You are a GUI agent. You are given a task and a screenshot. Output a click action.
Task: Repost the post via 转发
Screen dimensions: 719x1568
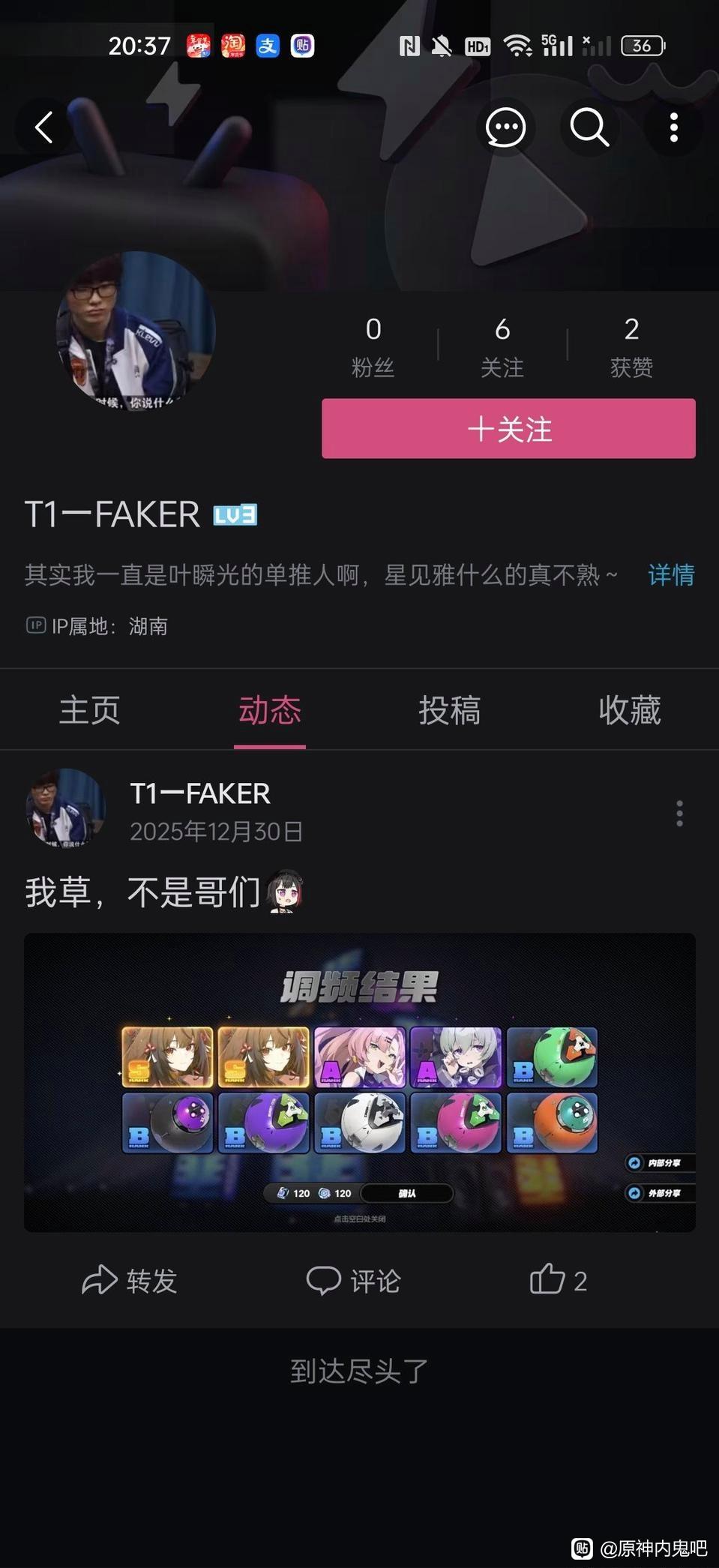130,1280
